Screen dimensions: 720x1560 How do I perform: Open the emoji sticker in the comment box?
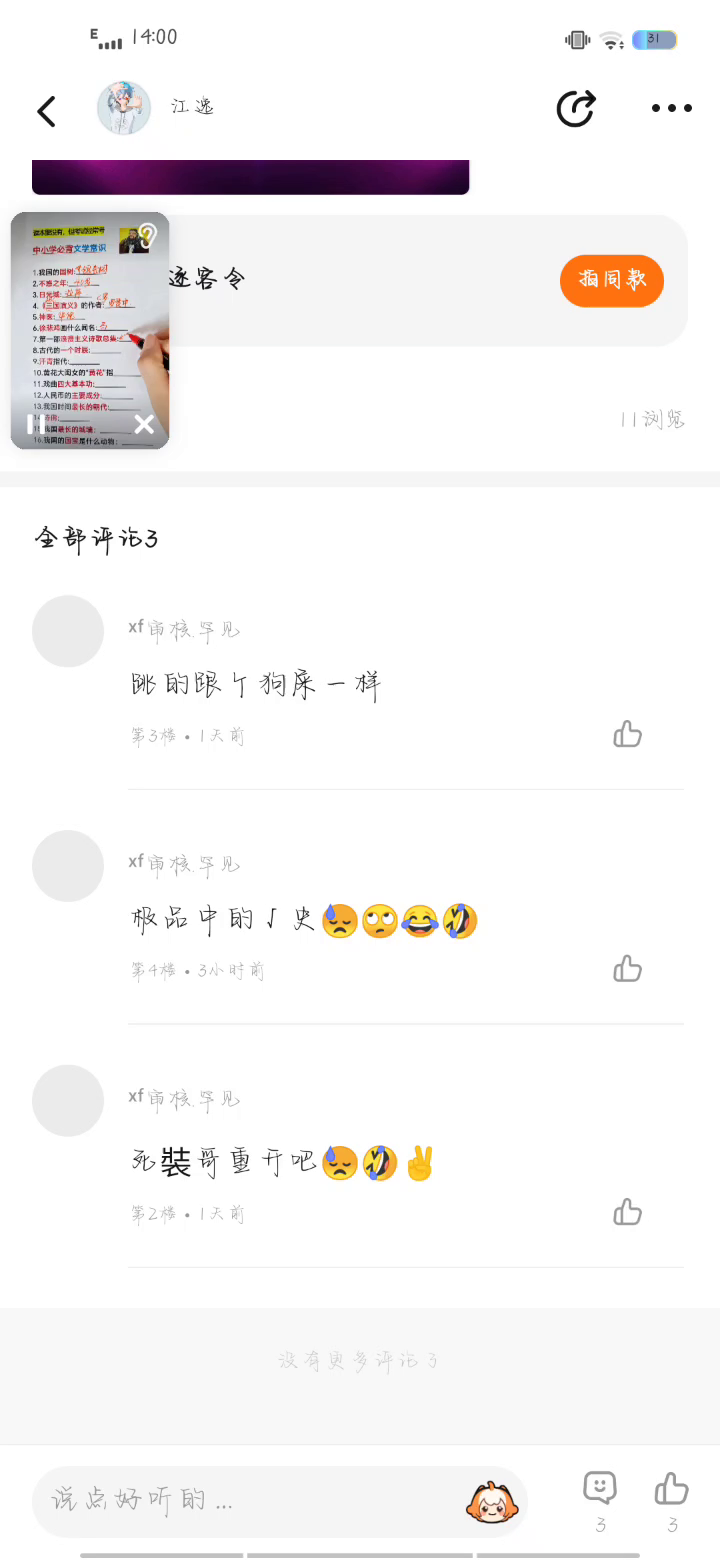pos(491,1501)
